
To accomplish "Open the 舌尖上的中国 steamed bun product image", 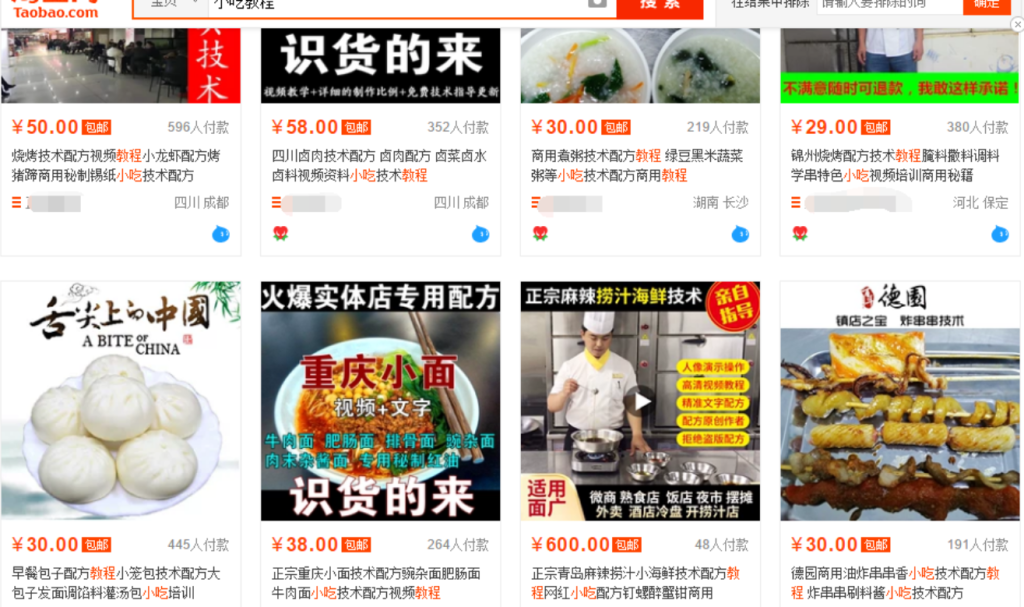I will pos(121,401).
